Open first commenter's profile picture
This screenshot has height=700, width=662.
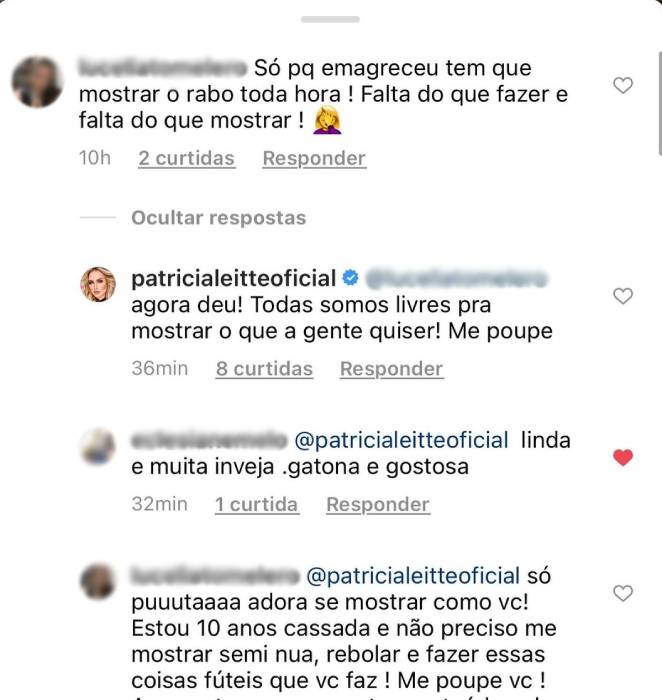pyautogui.click(x=38, y=82)
